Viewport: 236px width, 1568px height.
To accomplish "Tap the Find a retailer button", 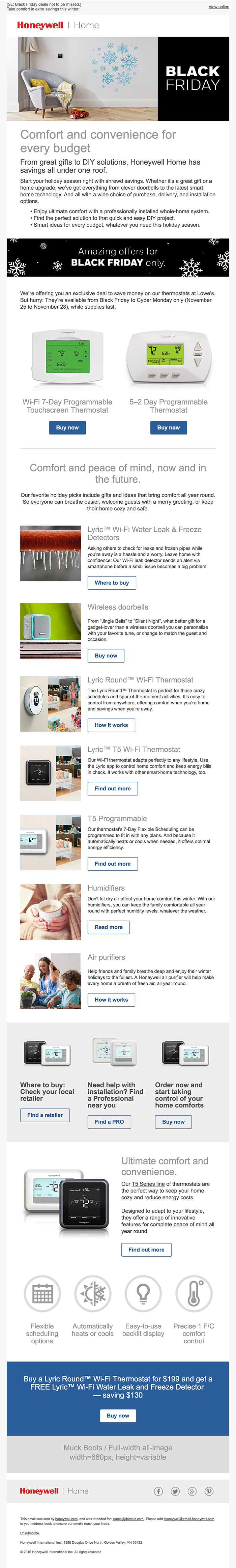I will [45, 1115].
